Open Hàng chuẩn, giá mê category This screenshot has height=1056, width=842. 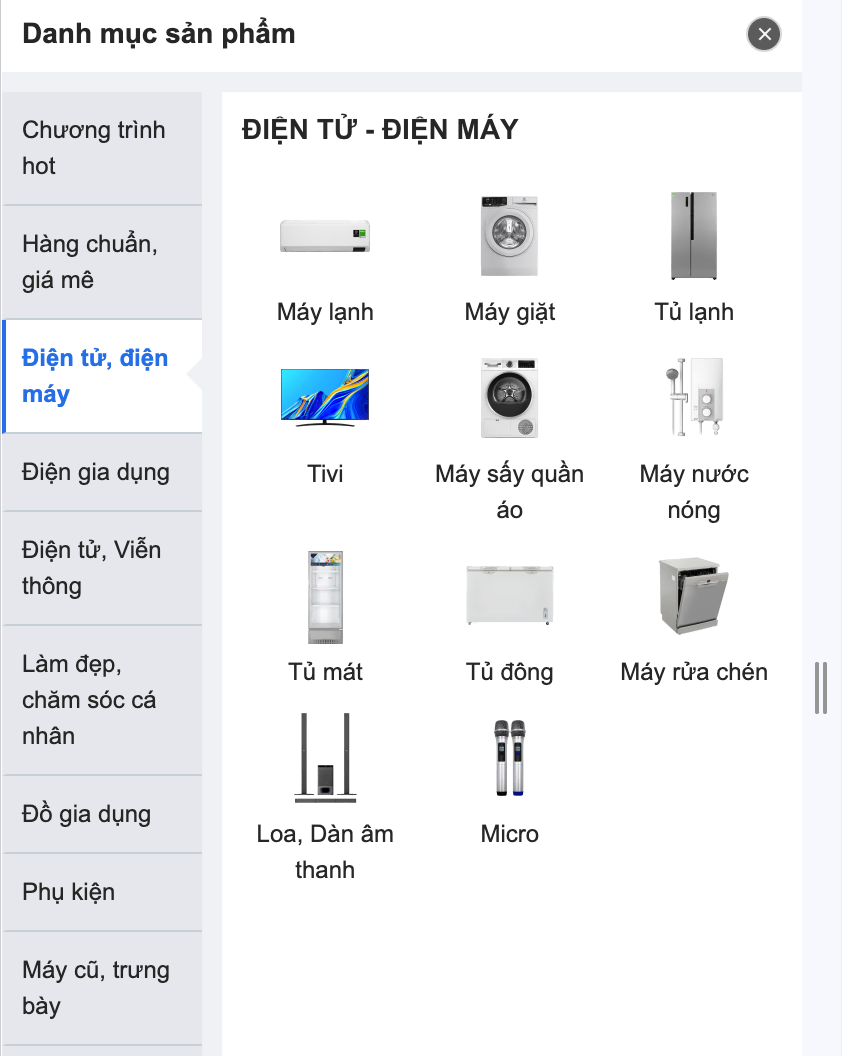(102, 262)
